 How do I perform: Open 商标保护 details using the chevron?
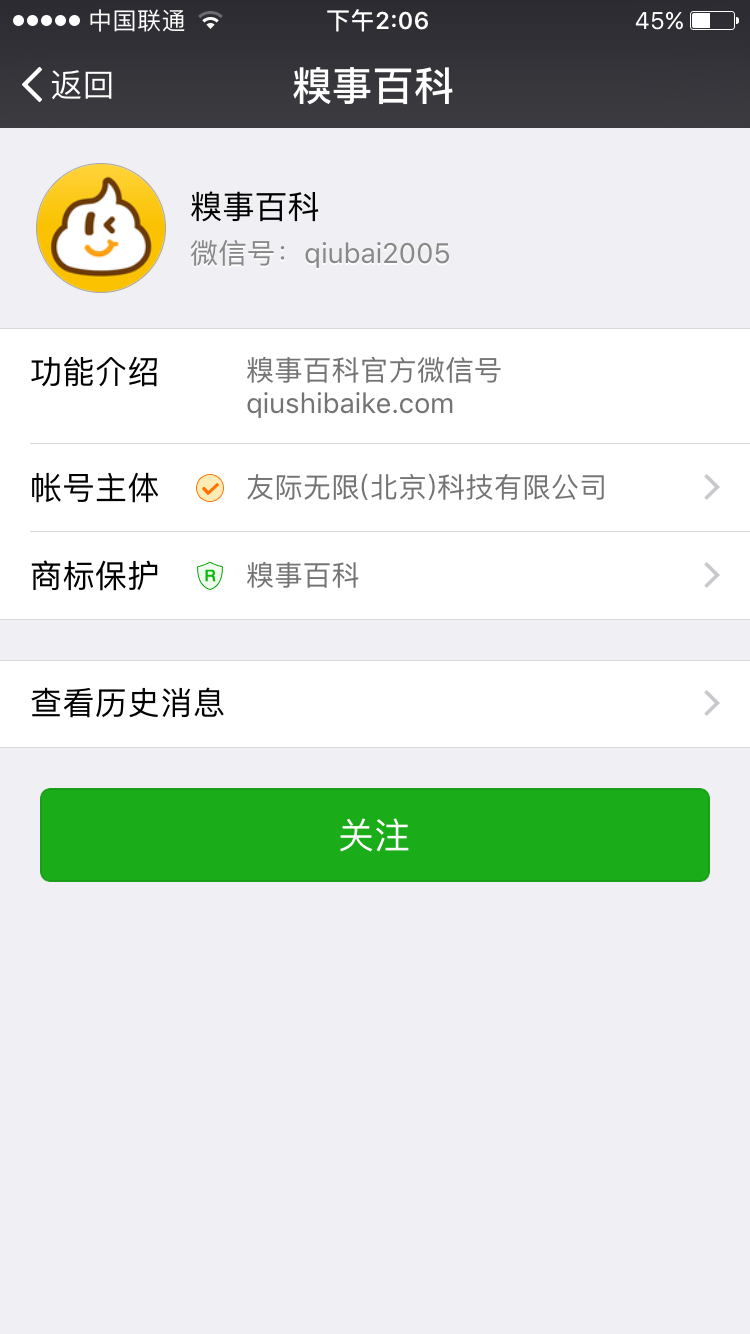(711, 575)
